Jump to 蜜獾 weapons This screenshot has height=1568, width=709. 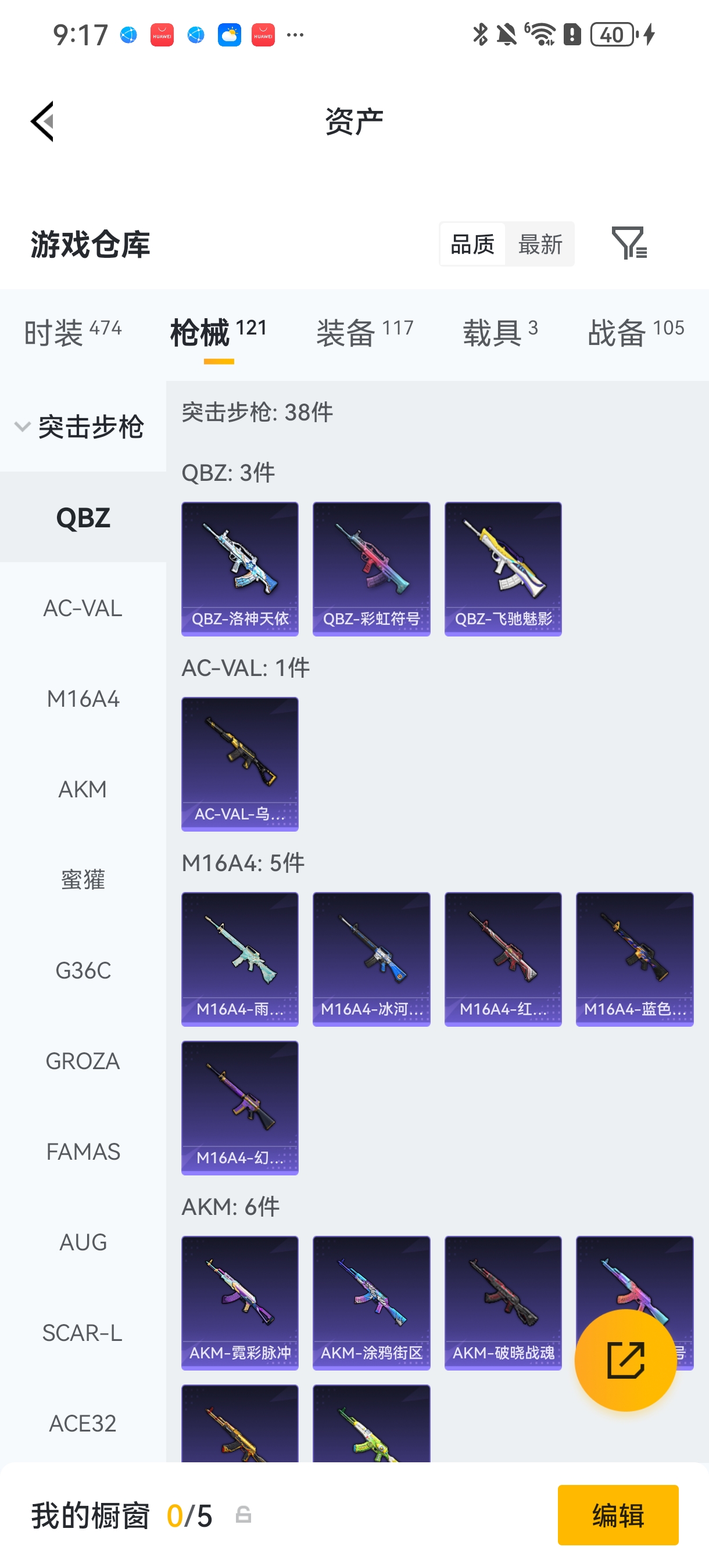click(x=83, y=880)
